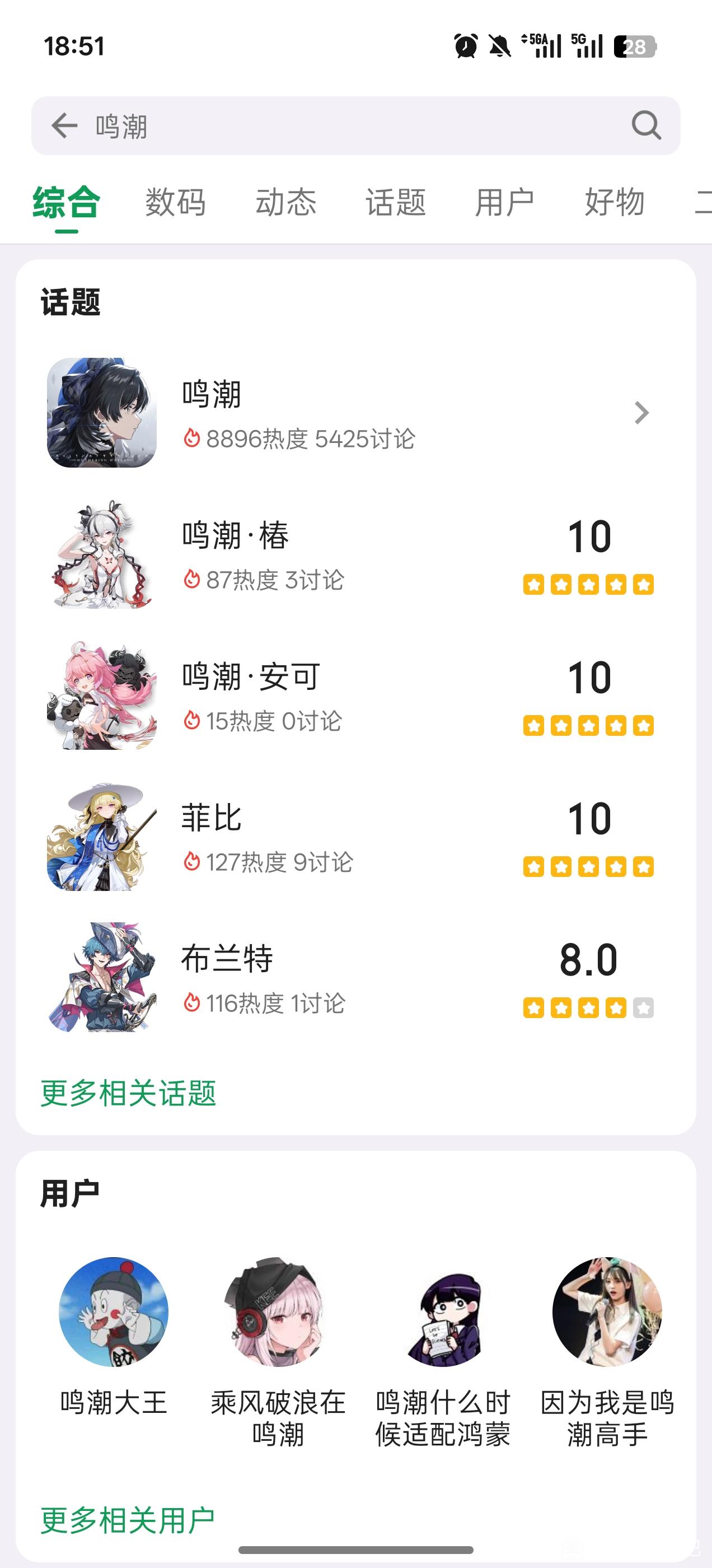712x1568 pixels.
Task: Tap 更多相关用户 link
Action: tap(128, 1520)
